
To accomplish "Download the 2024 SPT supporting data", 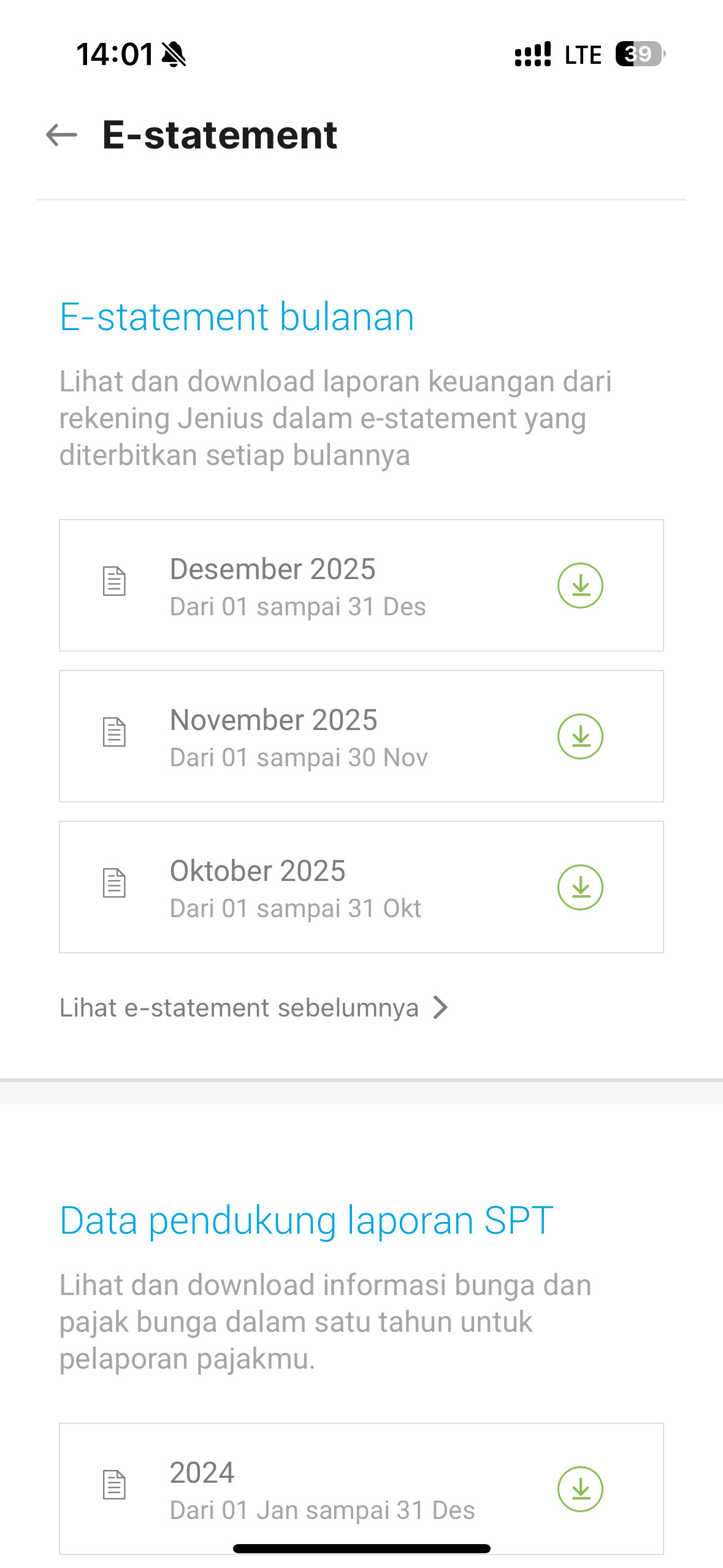I will pos(580,1489).
